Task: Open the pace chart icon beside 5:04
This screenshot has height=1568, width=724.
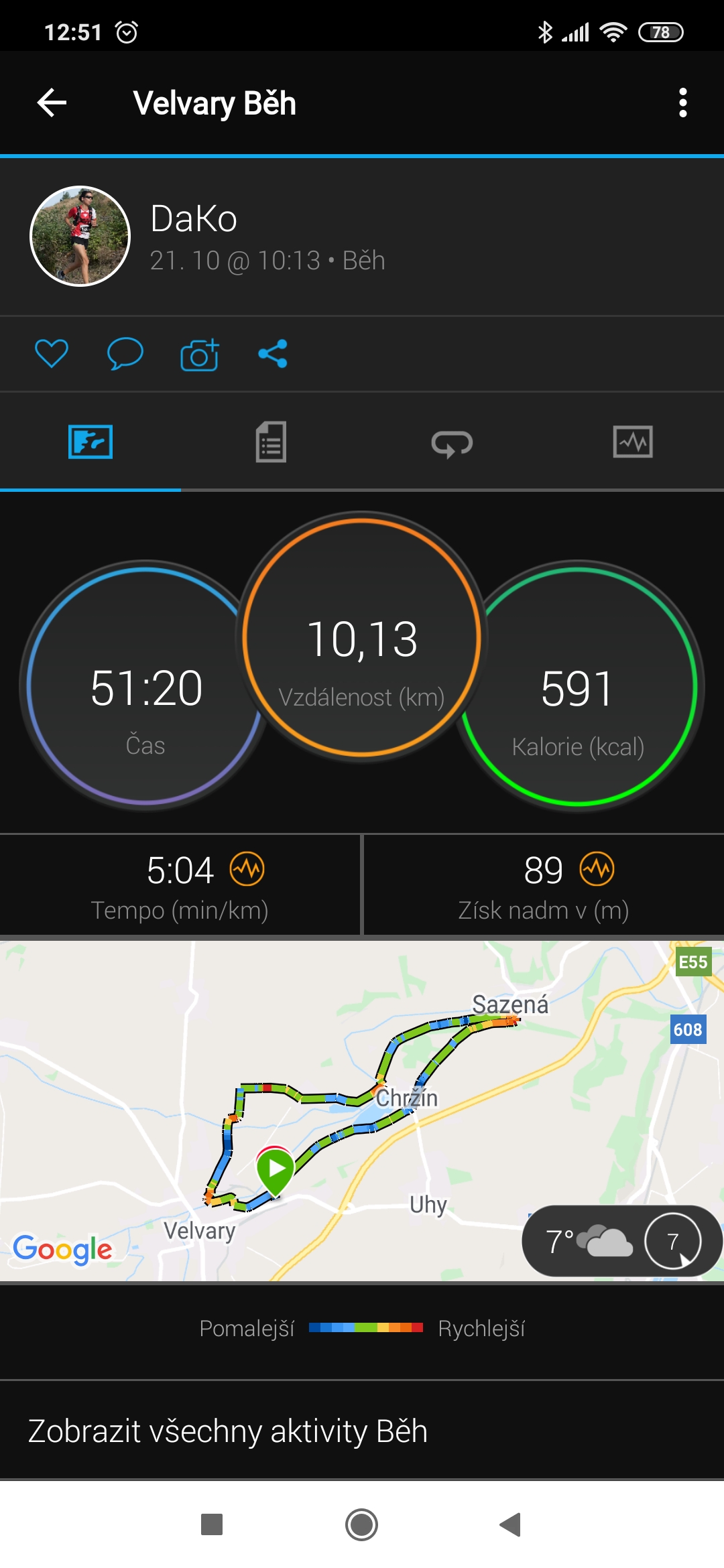Action: click(247, 869)
